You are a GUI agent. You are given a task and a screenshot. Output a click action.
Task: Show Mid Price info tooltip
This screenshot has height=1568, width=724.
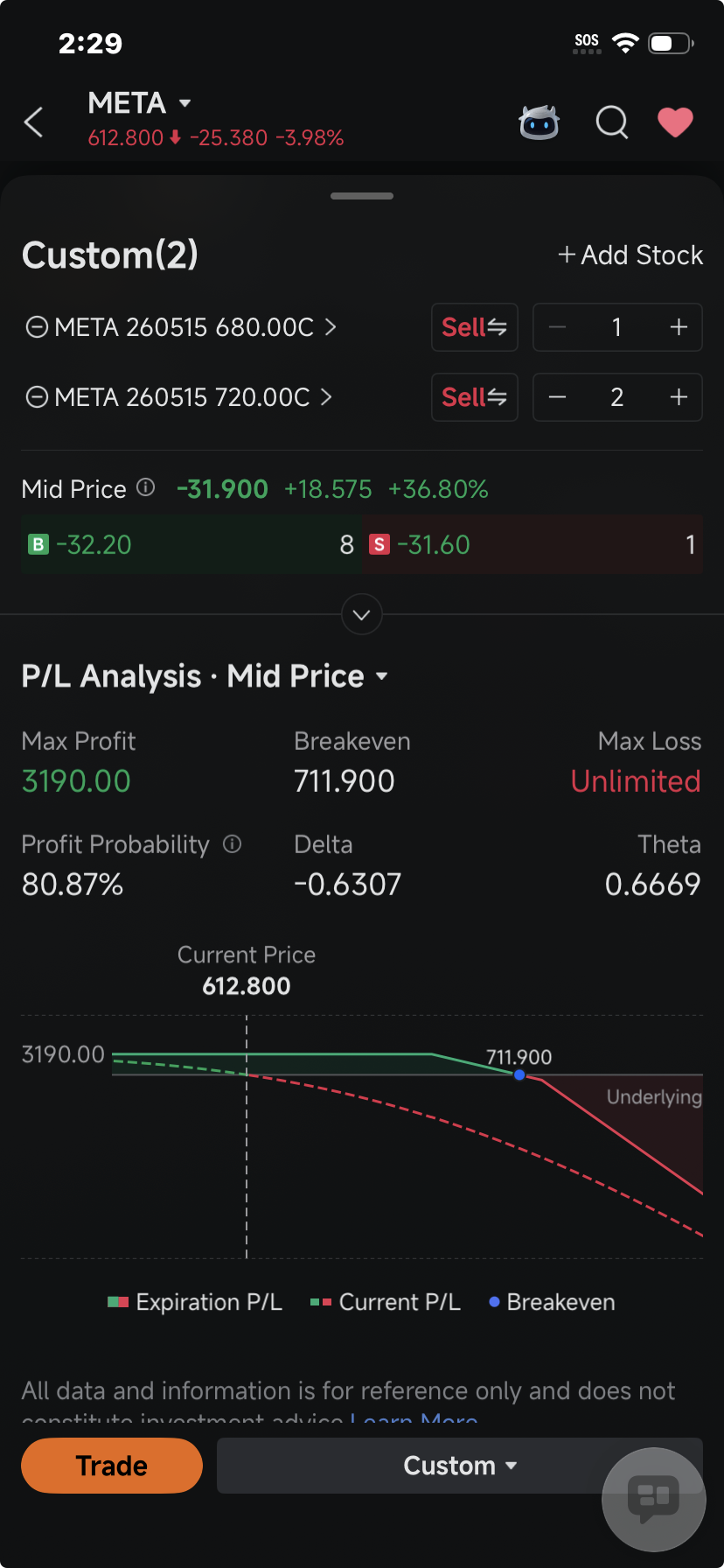click(146, 487)
